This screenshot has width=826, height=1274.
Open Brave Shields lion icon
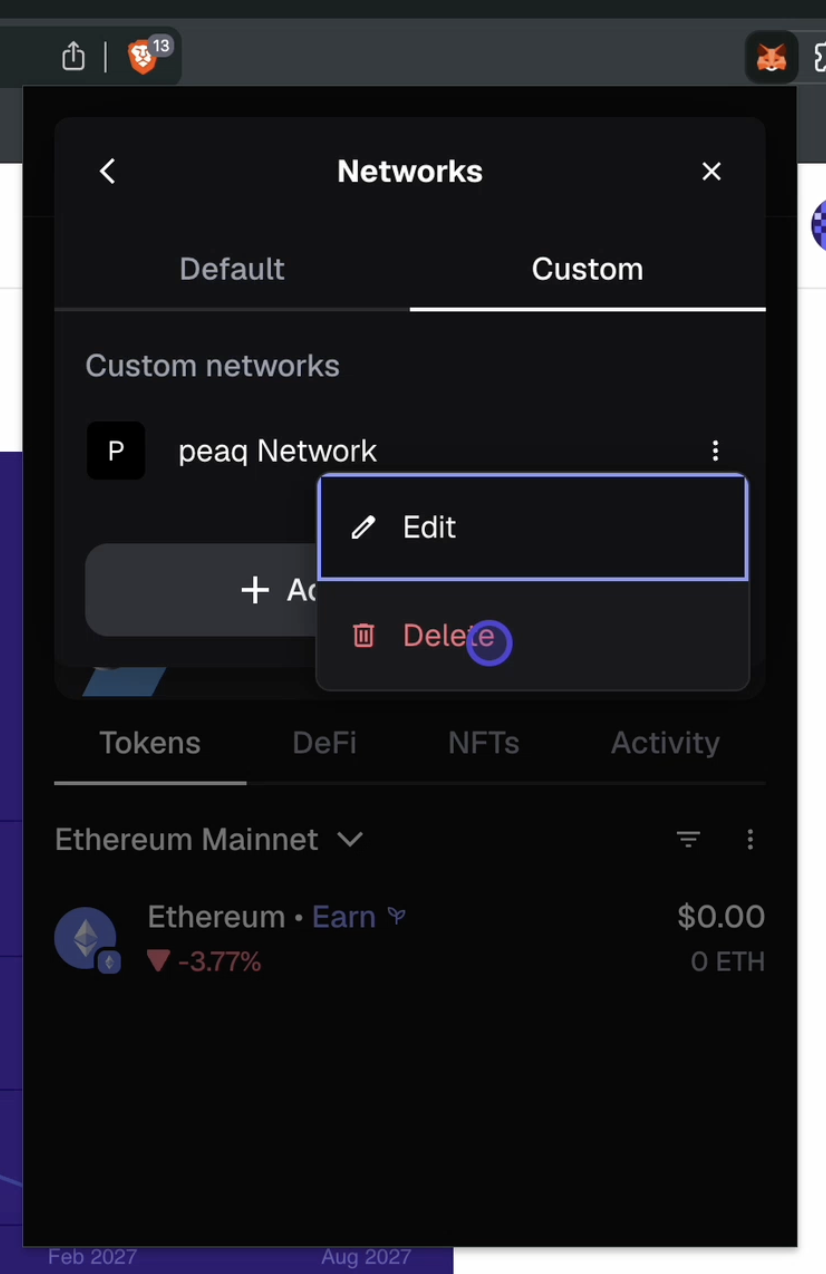click(x=143, y=57)
